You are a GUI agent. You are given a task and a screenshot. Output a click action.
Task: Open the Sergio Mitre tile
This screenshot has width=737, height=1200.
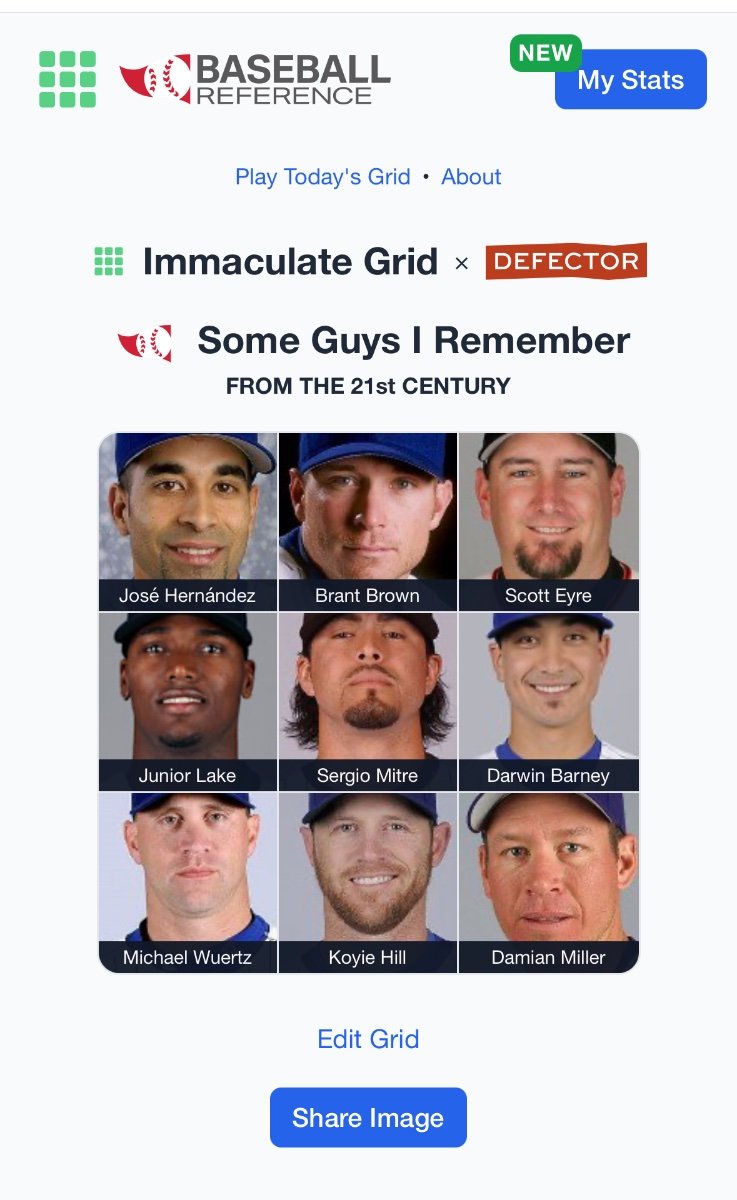(x=367, y=701)
